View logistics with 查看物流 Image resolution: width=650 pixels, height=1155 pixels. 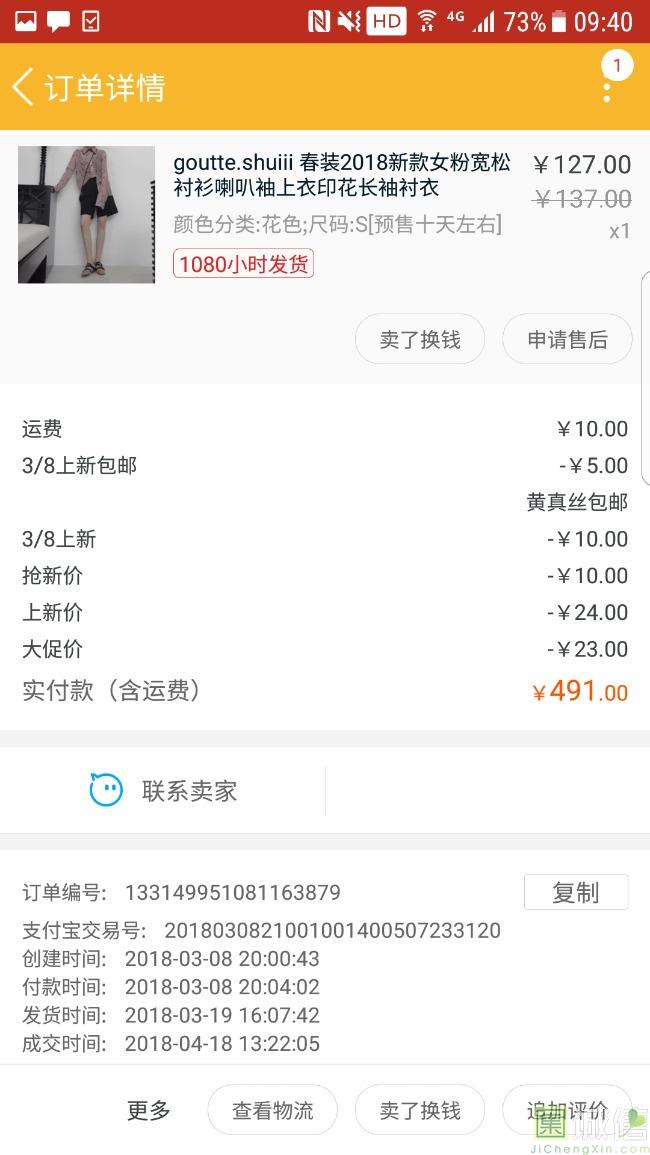click(272, 1110)
